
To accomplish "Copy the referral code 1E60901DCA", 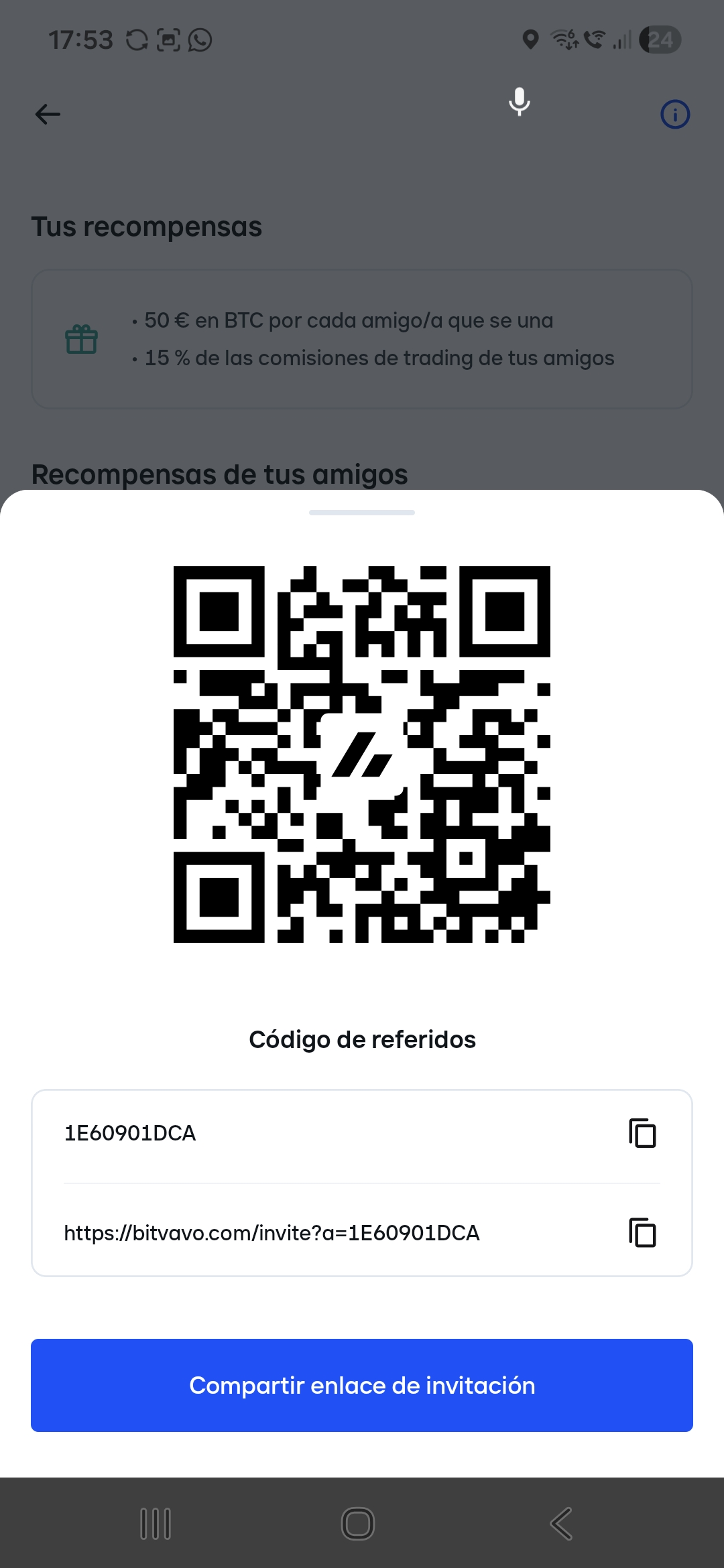I will (642, 1133).
